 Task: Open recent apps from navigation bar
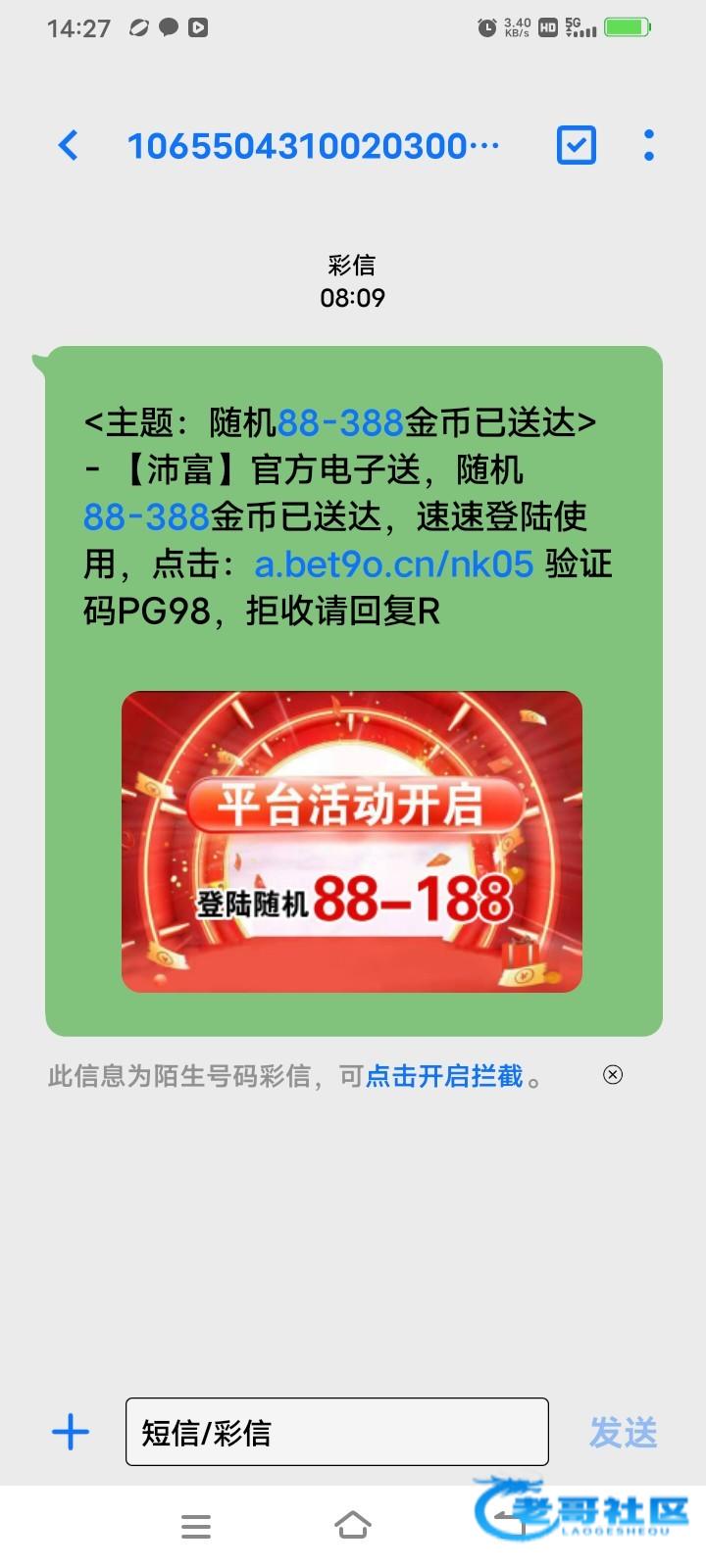coord(196,1526)
